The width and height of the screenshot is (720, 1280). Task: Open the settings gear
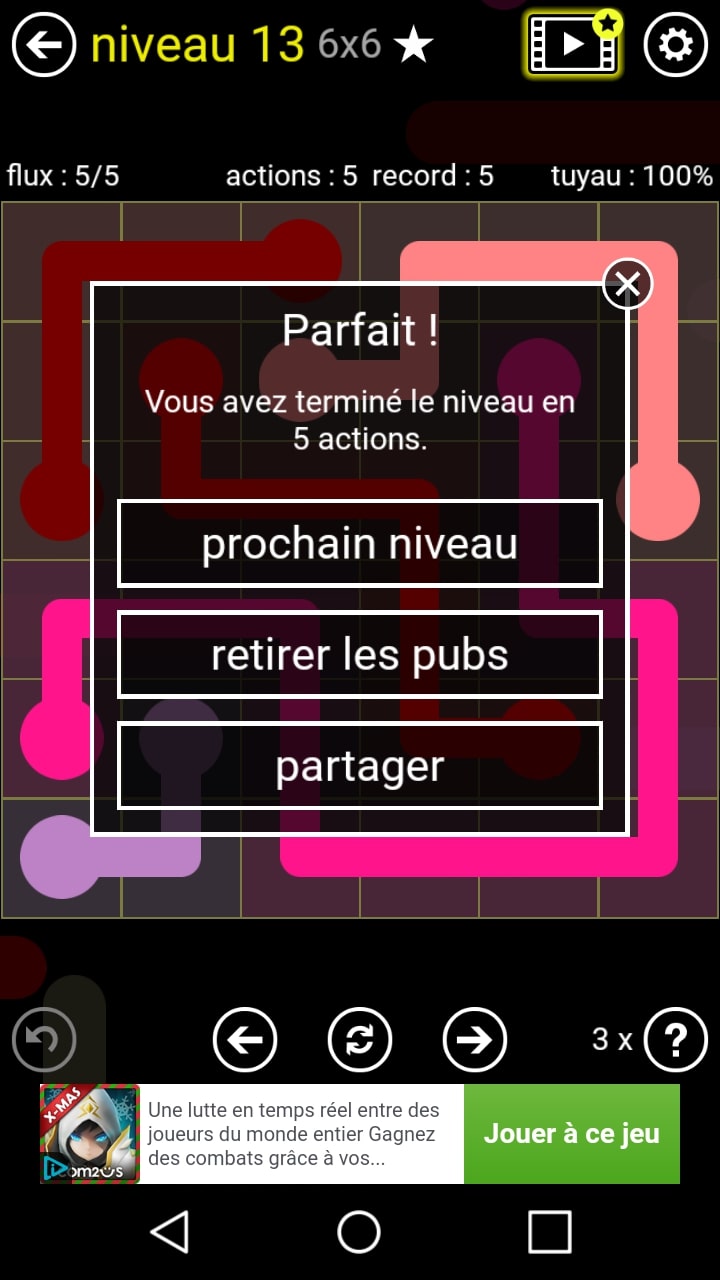(676, 45)
